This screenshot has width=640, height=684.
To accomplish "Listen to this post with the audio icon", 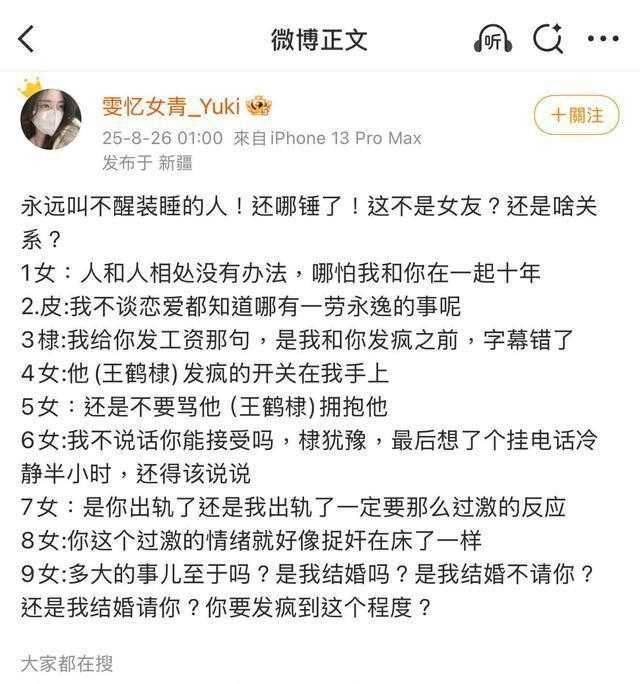I will click(491, 39).
